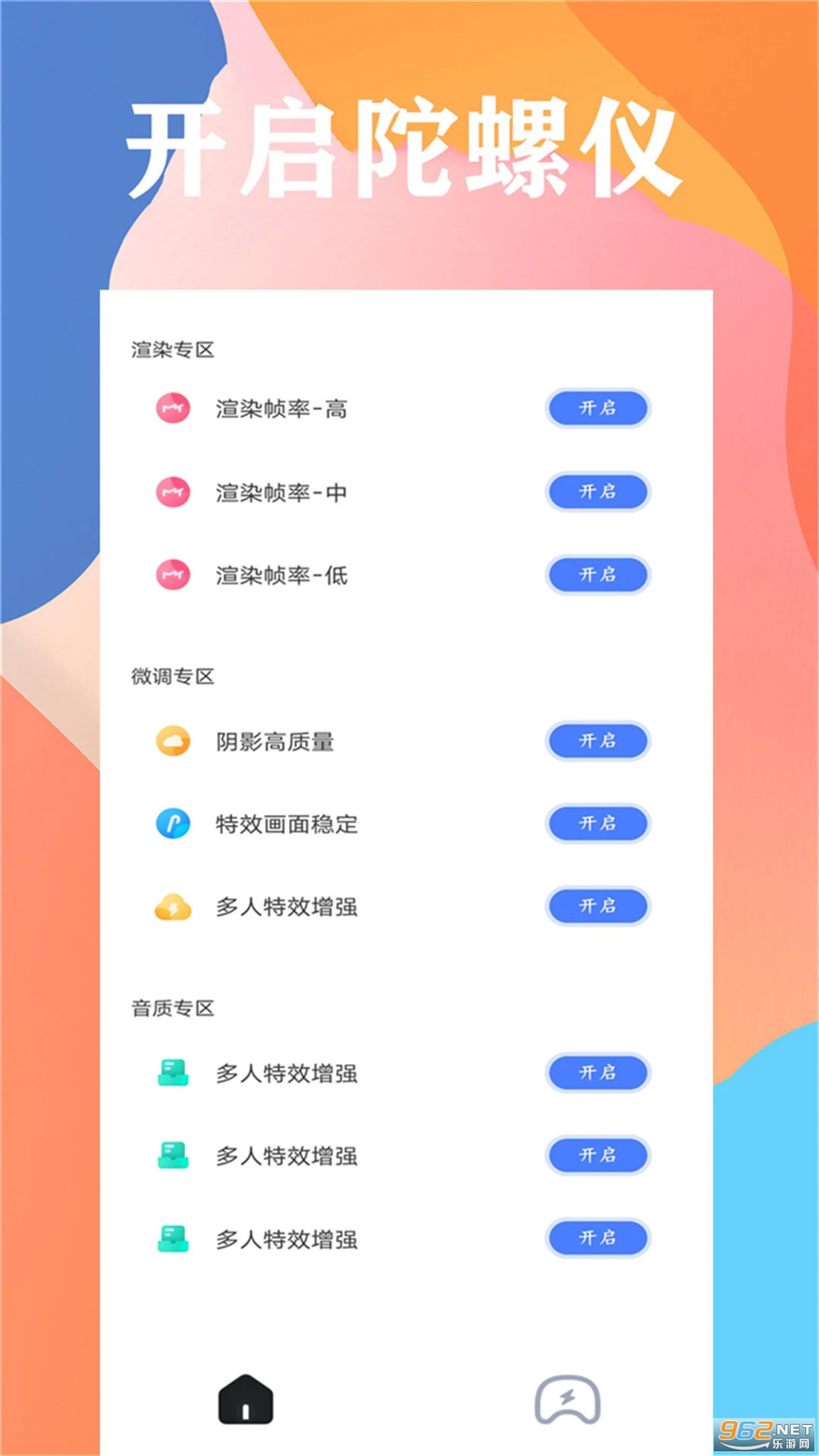This screenshot has height=1456, width=819.
Task: Enable 渲染帧率-低 with its 开启 button
Action: point(598,576)
